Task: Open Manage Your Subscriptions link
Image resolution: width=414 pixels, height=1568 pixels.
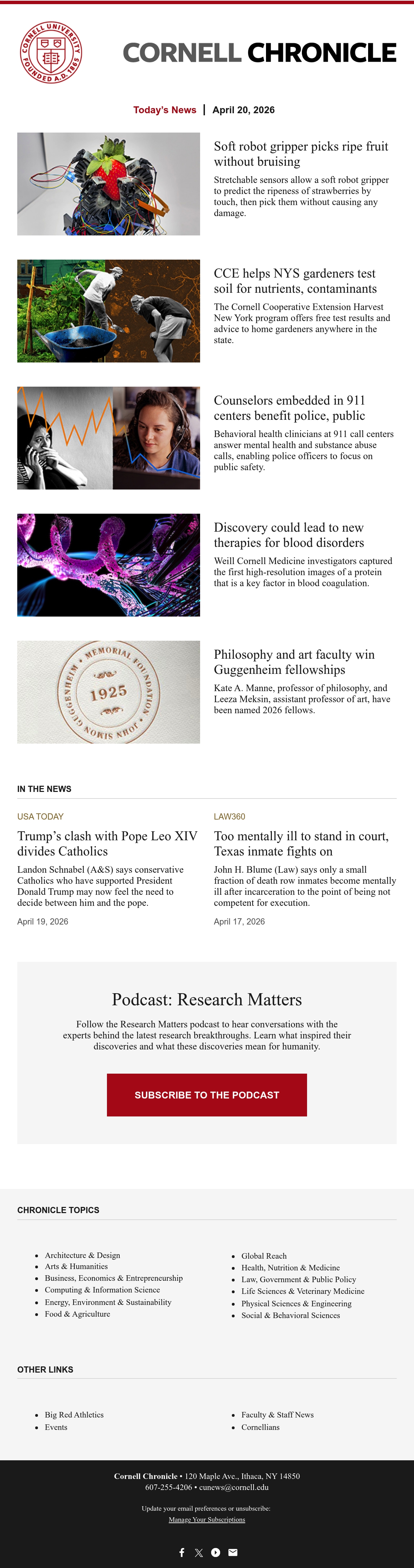Action: (207, 1520)
